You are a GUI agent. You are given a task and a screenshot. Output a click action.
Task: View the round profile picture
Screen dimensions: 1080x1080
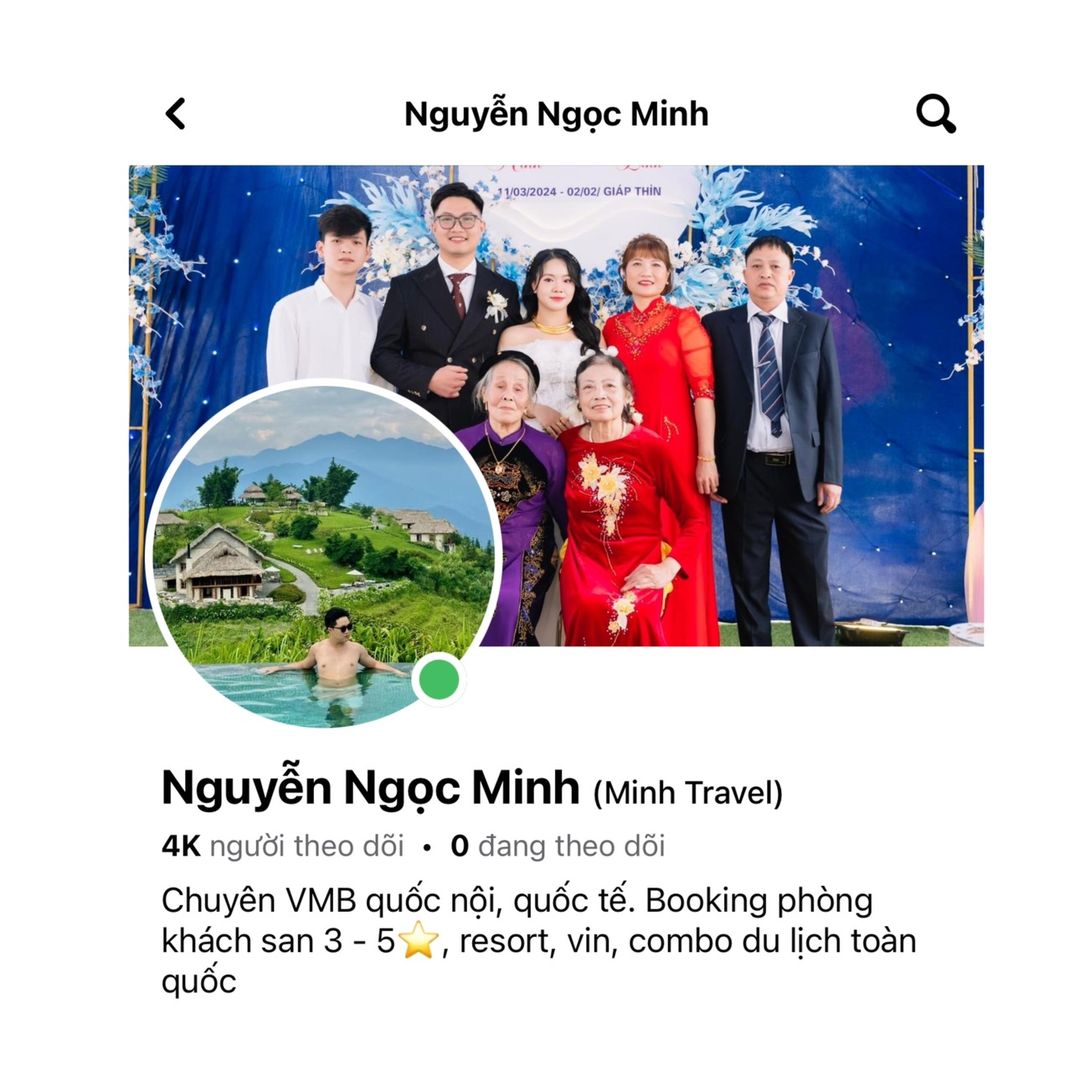pyautogui.click(x=322, y=555)
